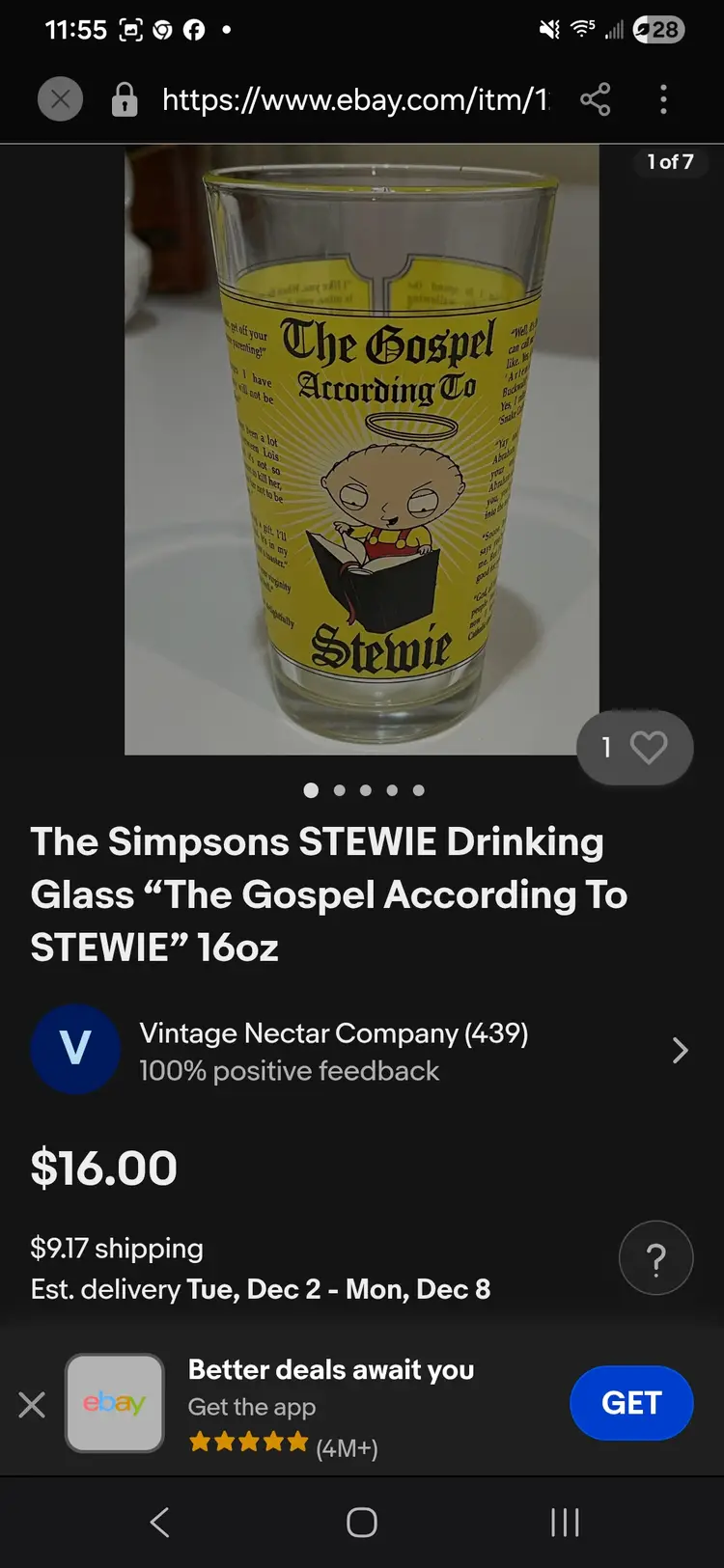The image size is (724, 1568).
Task: Share this eBay page link
Action: pyautogui.click(x=595, y=98)
